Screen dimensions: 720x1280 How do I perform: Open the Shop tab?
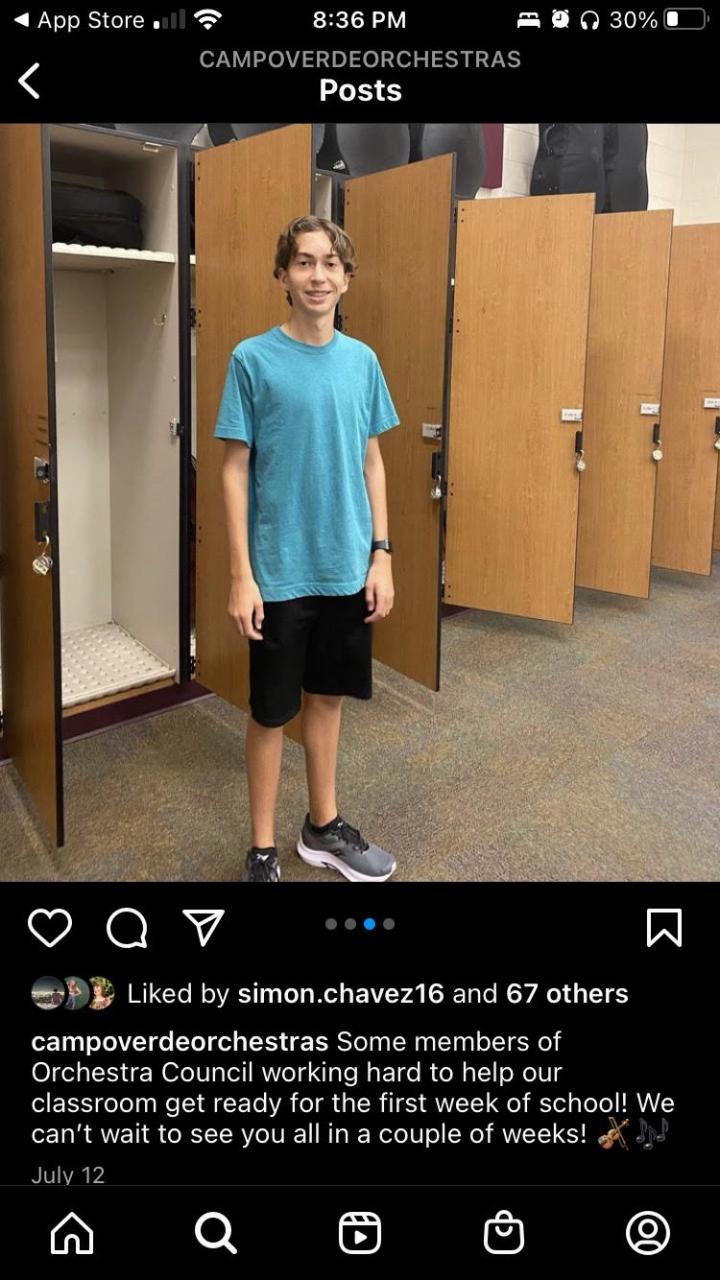tap(504, 1233)
